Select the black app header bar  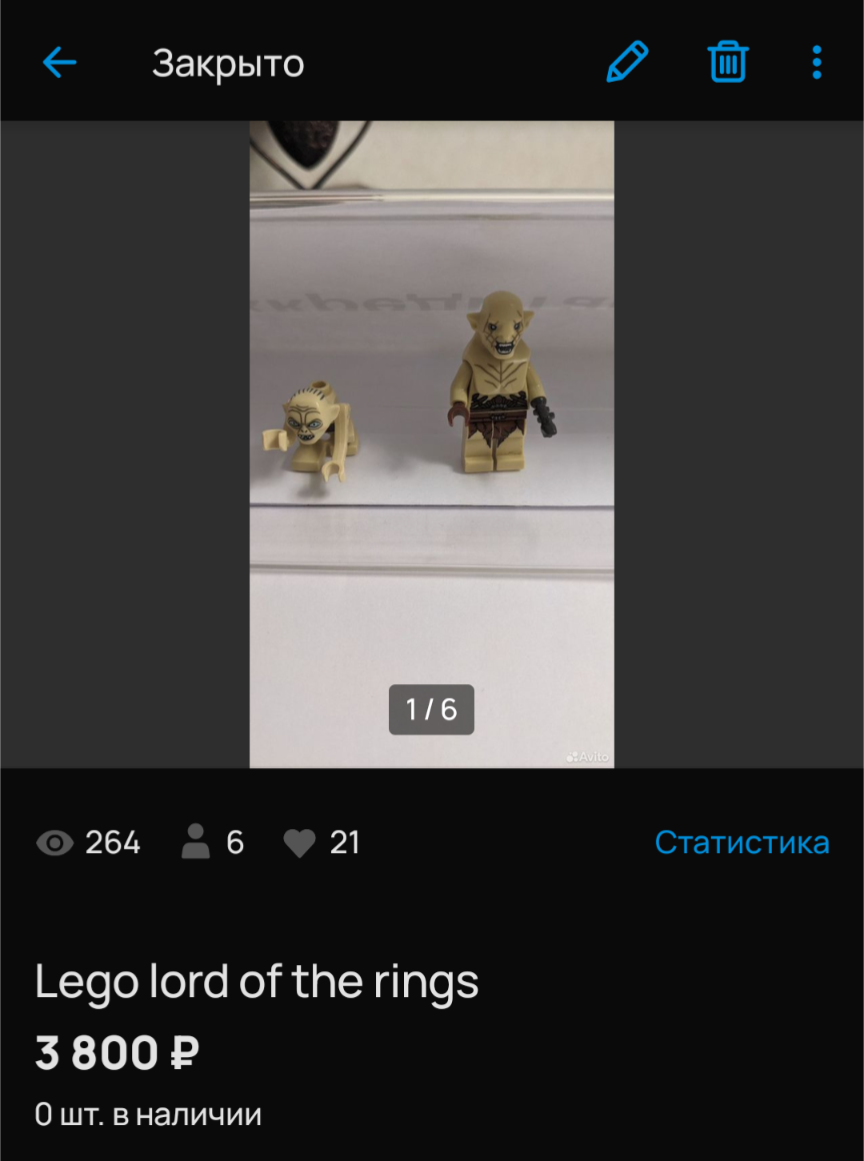tap(432, 61)
